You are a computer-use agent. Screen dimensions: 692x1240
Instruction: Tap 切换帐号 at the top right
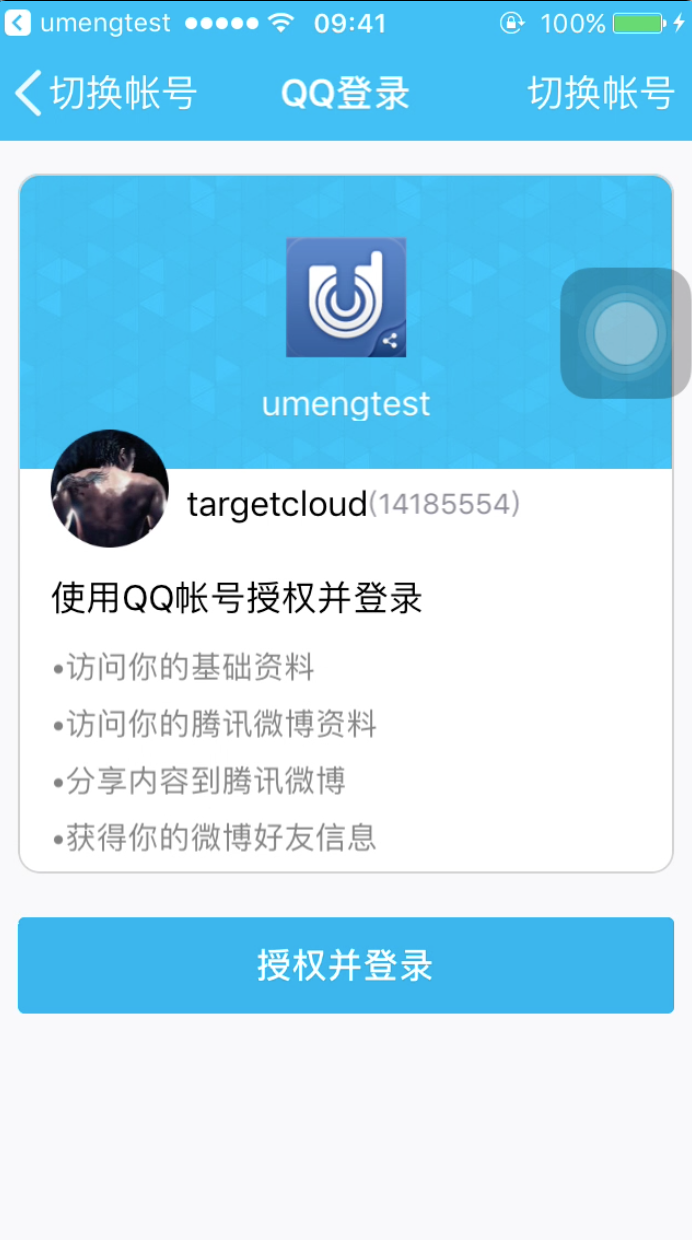pyautogui.click(x=600, y=94)
